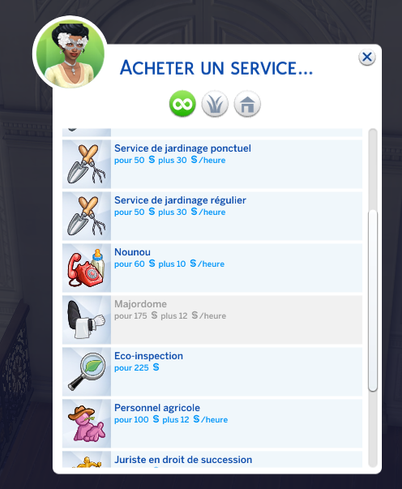Switch to the house services filter
The height and width of the screenshot is (489, 402).
click(247, 104)
